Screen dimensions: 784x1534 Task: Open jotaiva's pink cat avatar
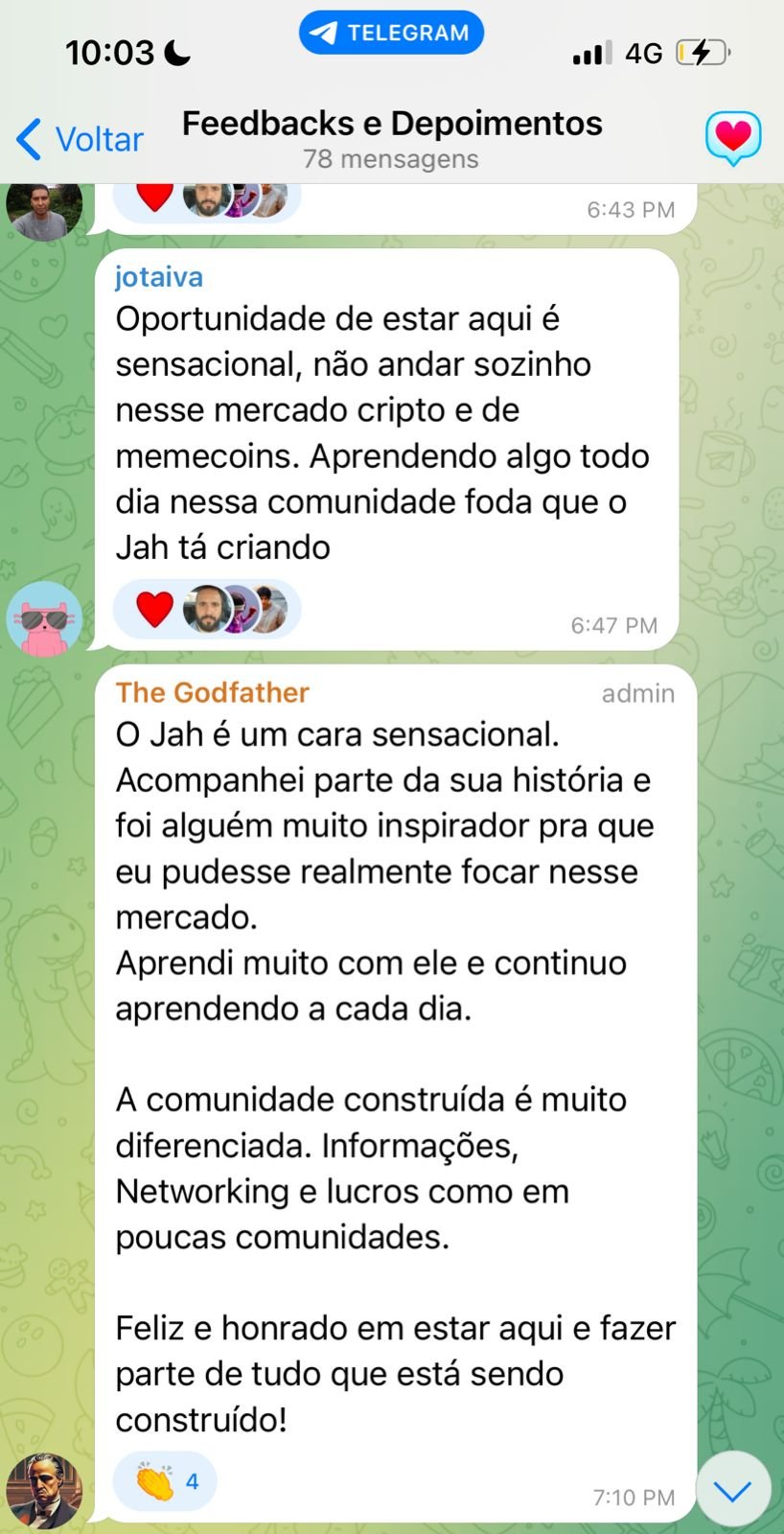click(x=44, y=618)
